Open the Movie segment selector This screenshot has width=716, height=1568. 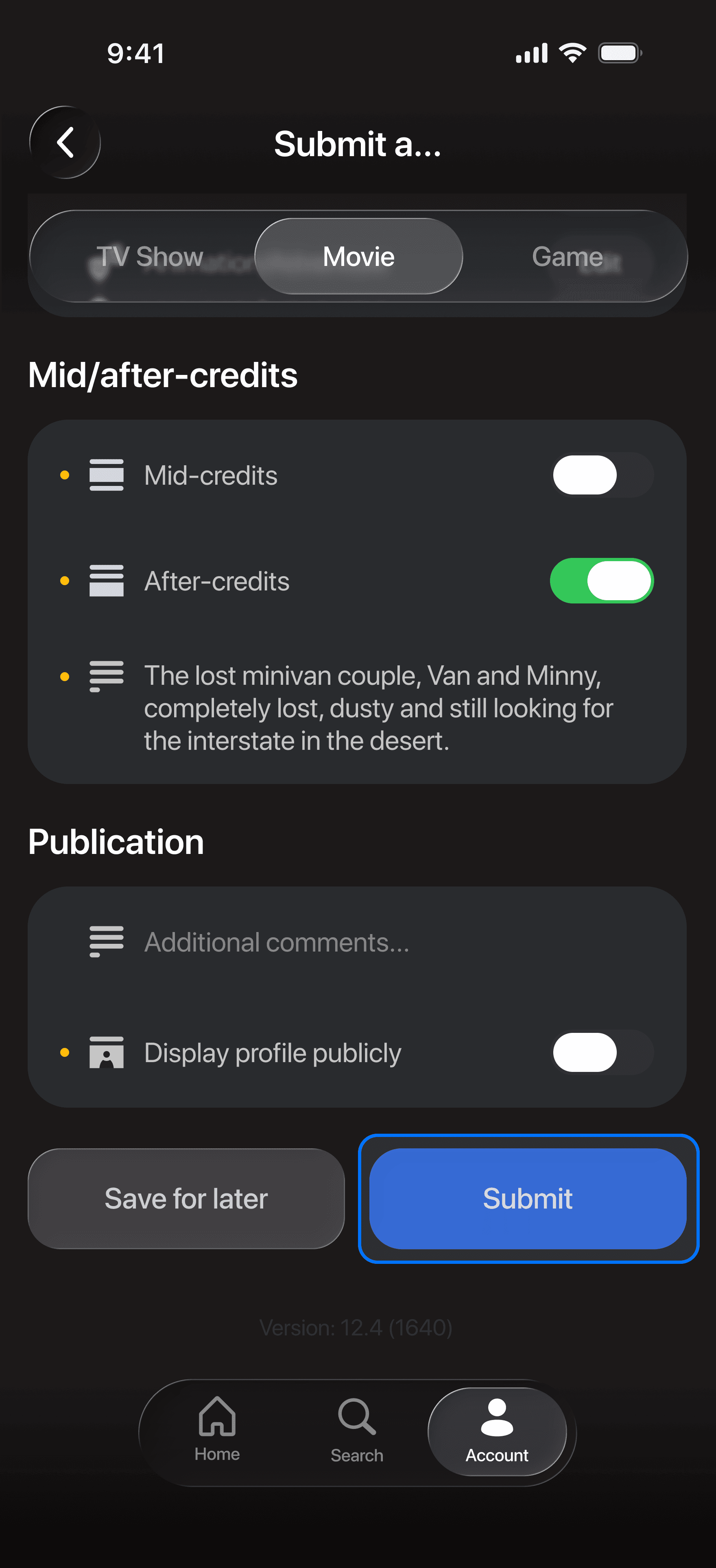coord(358,256)
